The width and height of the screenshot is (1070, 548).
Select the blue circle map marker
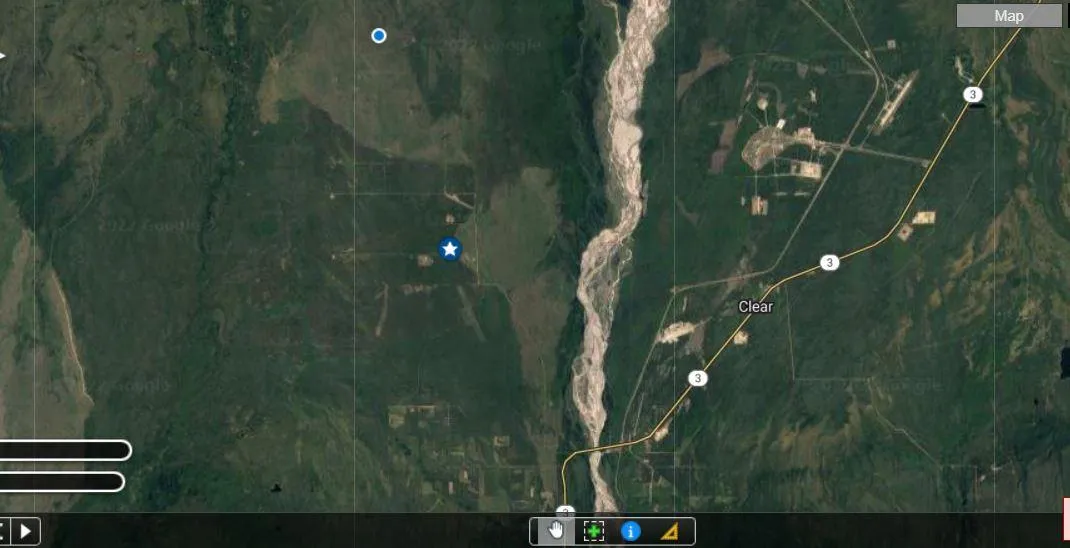379,36
